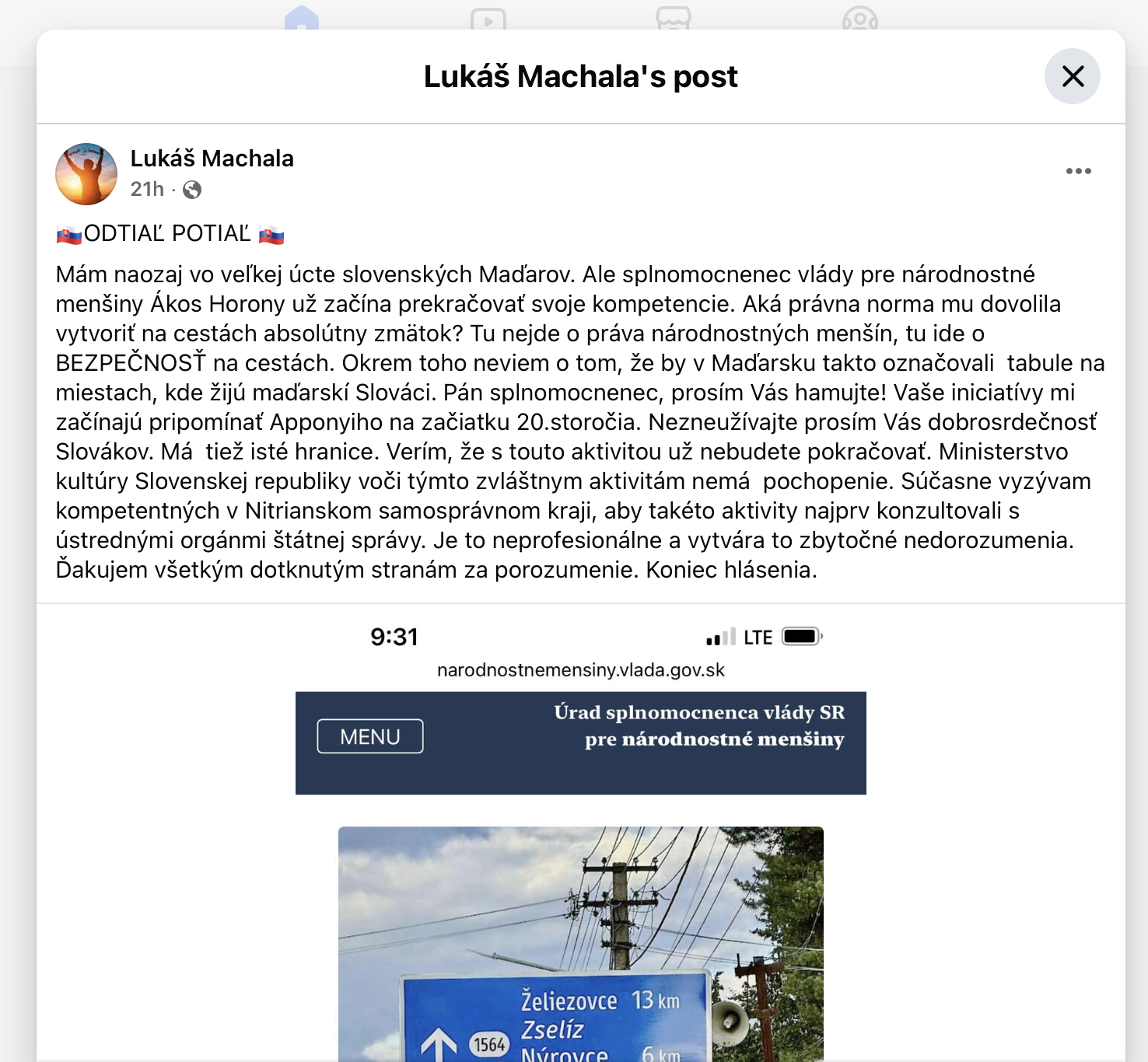Open the attached screenshot image
1148x1062 pixels.
pyautogui.click(x=580, y=855)
